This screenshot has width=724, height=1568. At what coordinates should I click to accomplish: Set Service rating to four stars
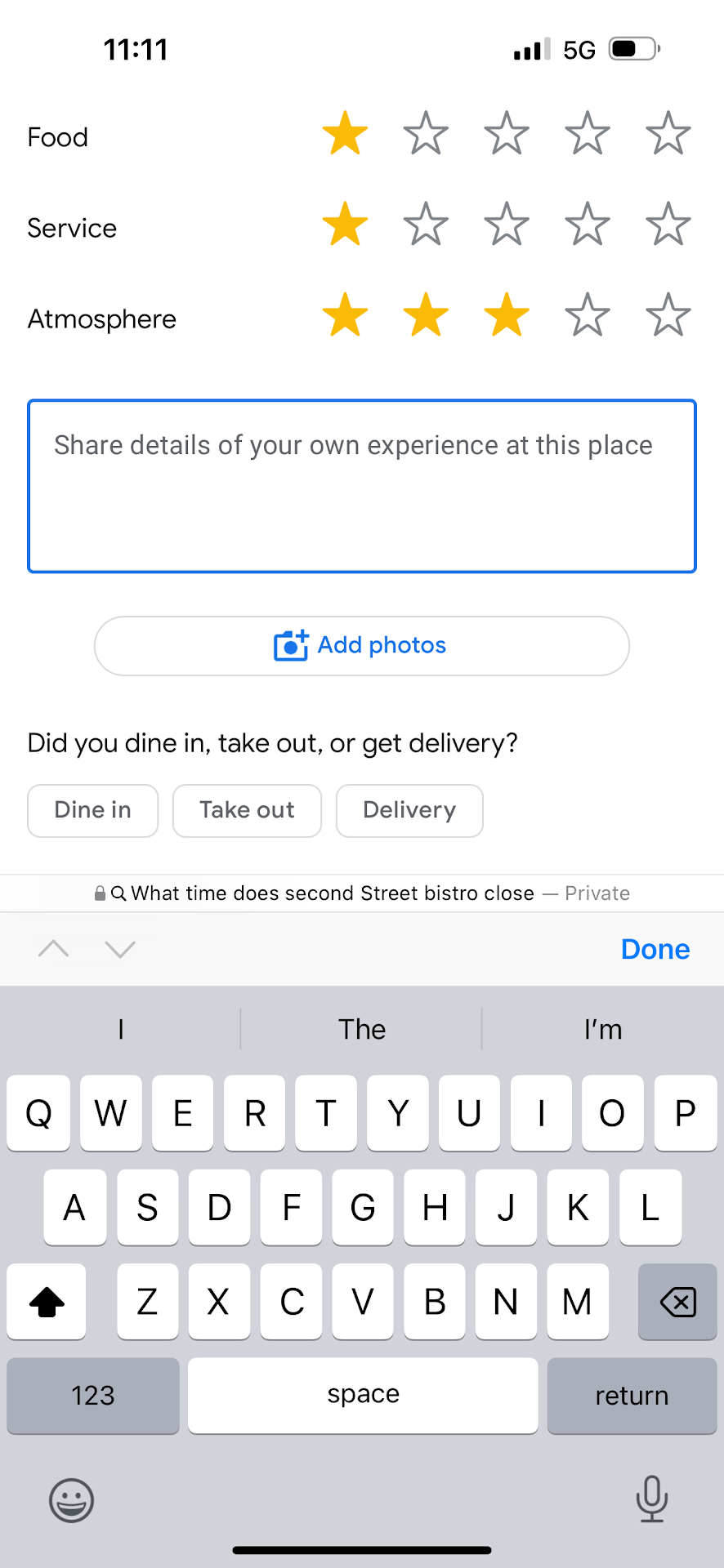(x=587, y=225)
